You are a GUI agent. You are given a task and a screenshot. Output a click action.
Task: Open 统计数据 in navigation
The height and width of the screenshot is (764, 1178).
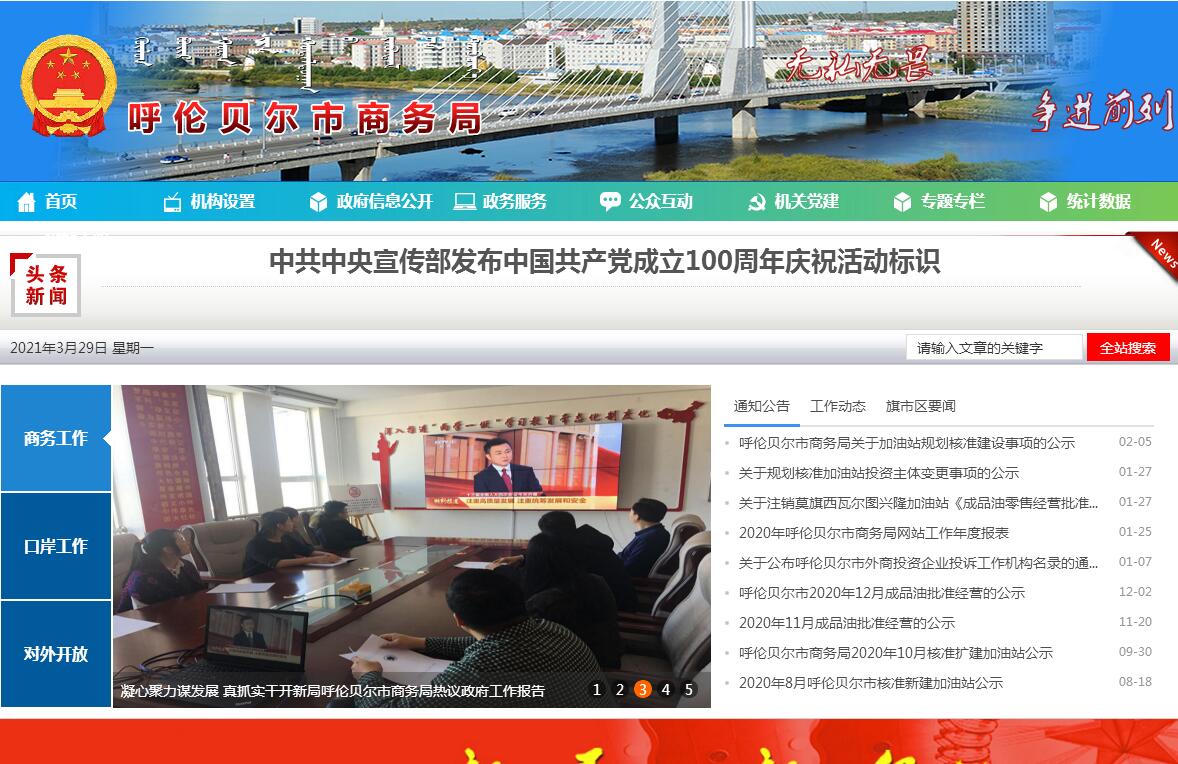tap(1085, 202)
